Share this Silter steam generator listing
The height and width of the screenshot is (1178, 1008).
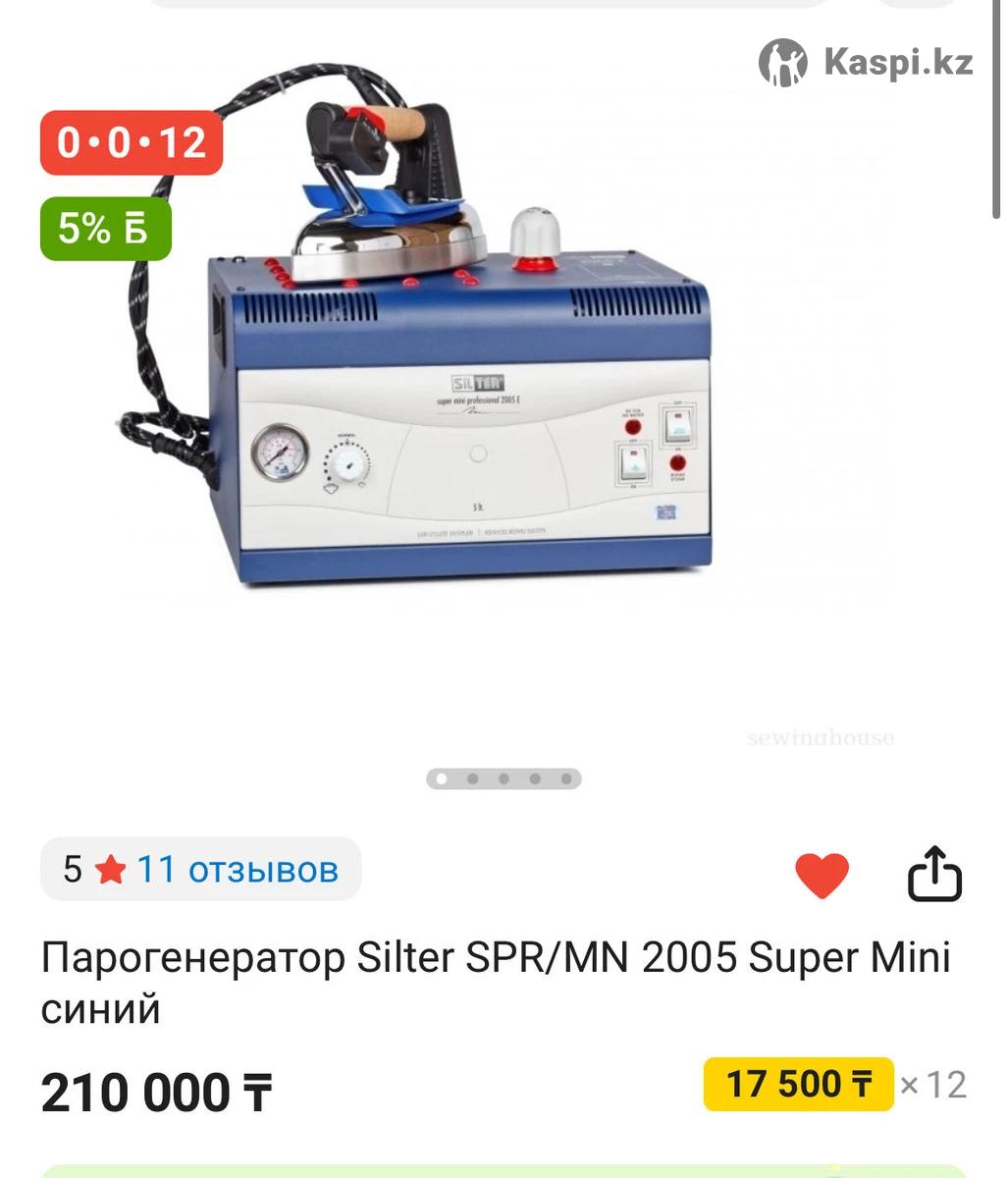(x=933, y=874)
